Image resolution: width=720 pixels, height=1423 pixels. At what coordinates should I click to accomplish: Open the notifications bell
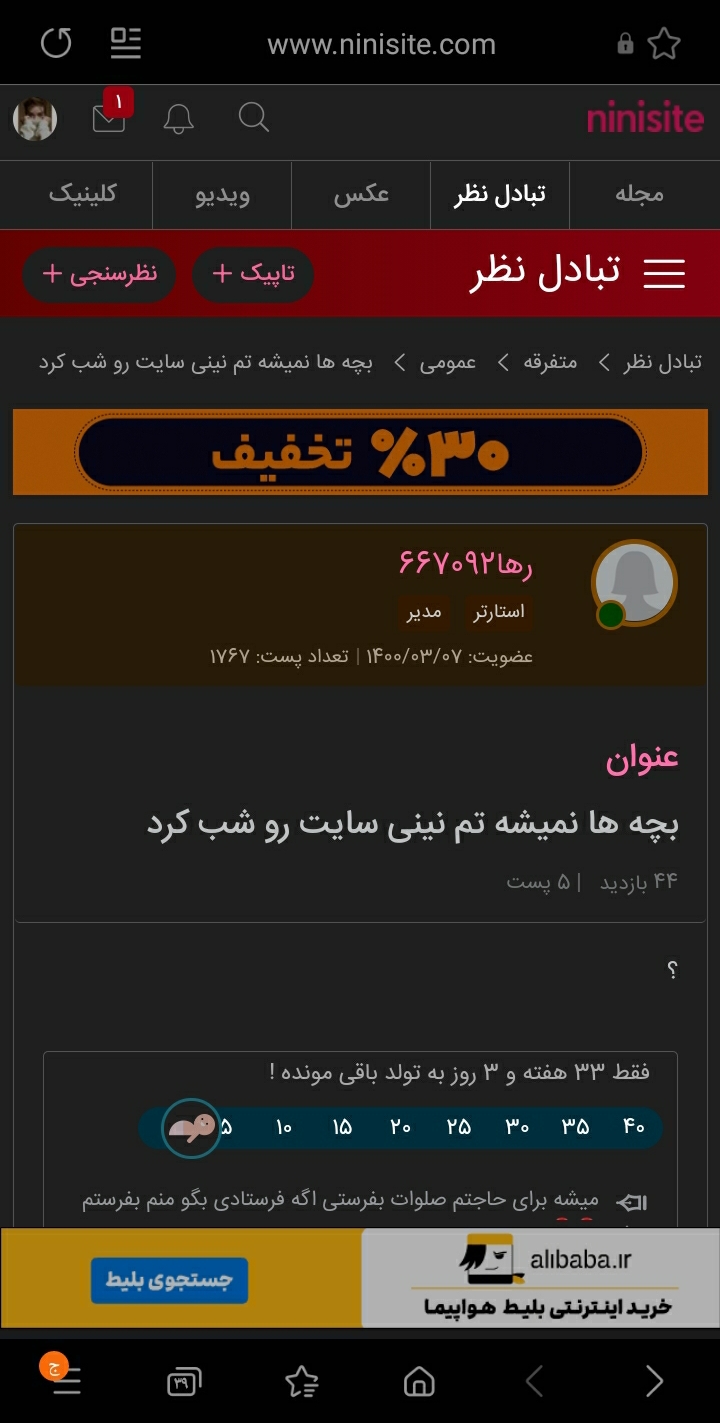point(179,120)
